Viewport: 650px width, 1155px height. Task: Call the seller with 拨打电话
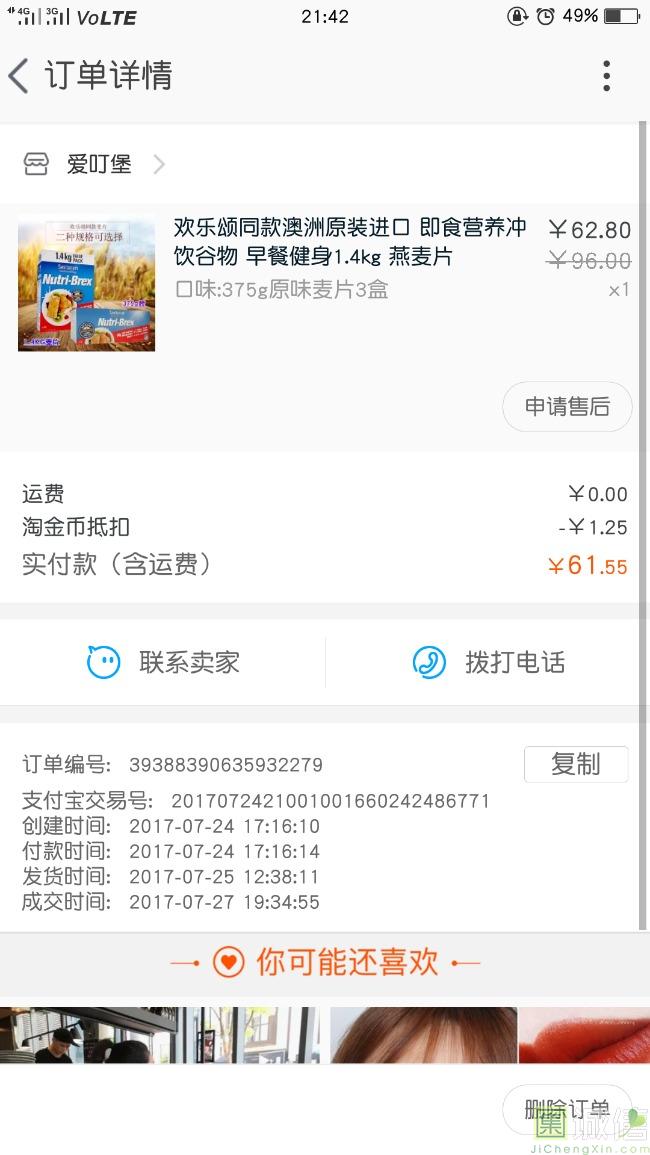click(x=489, y=662)
